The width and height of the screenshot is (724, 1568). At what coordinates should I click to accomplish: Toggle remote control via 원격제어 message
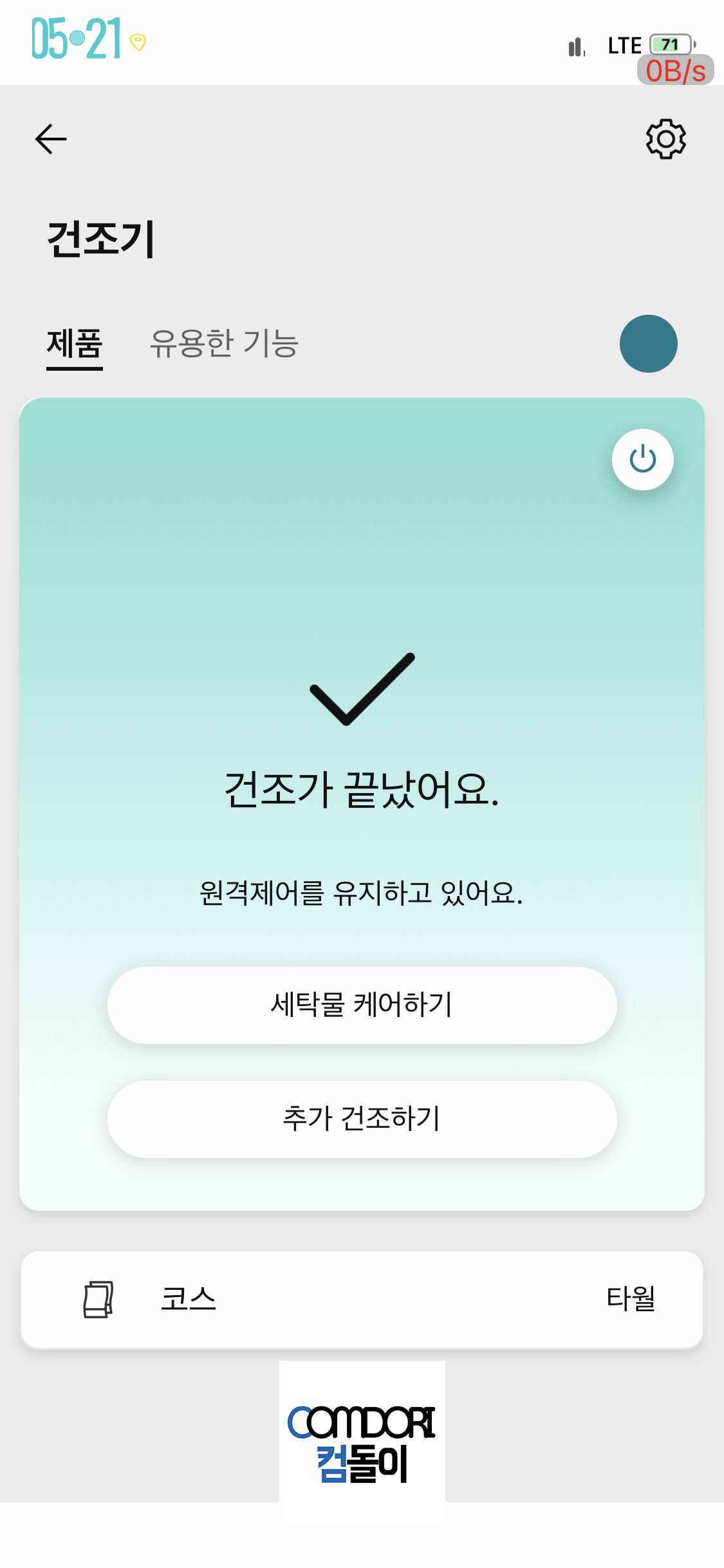362,893
